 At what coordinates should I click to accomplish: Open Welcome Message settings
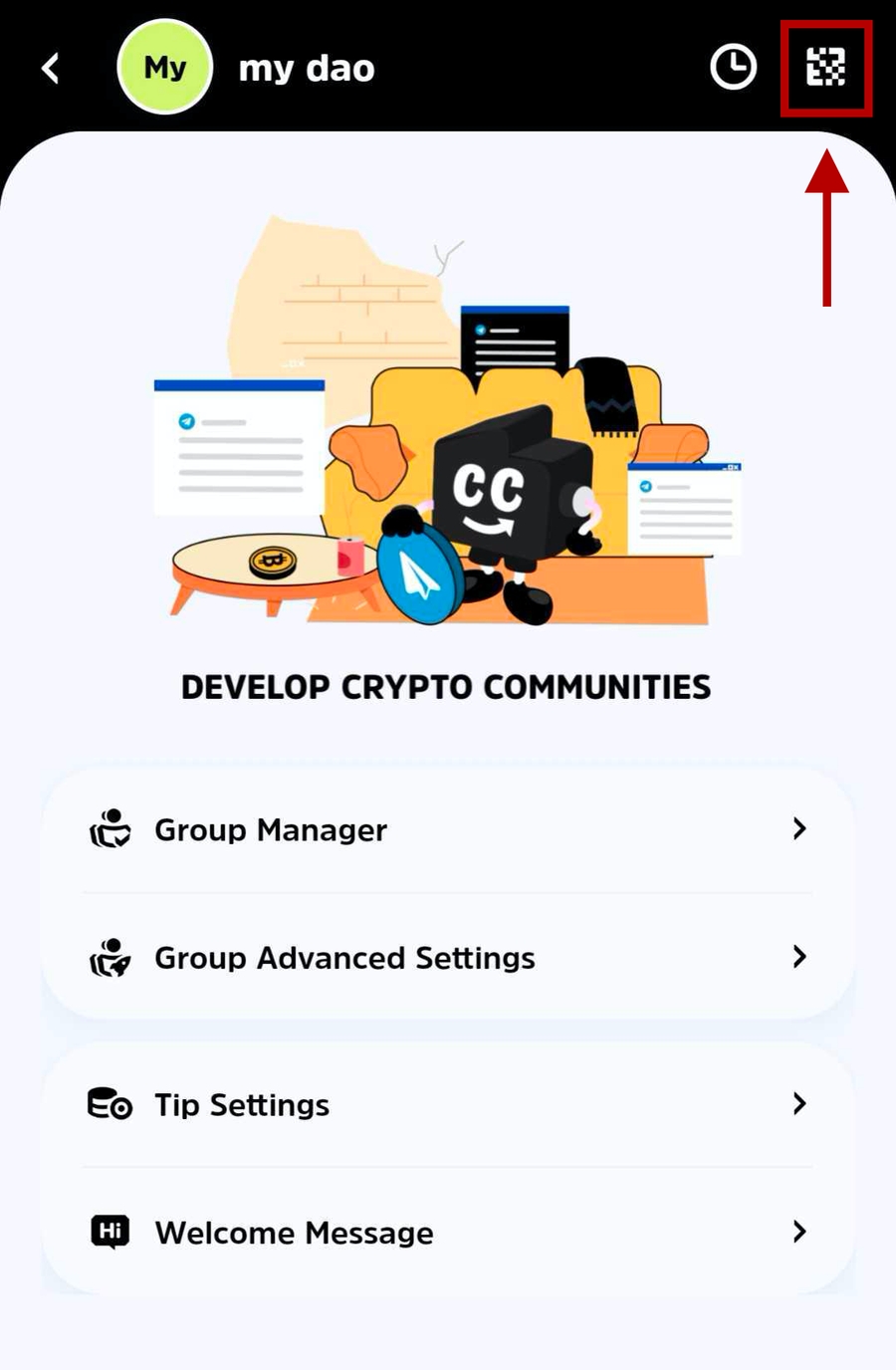pos(448,1233)
